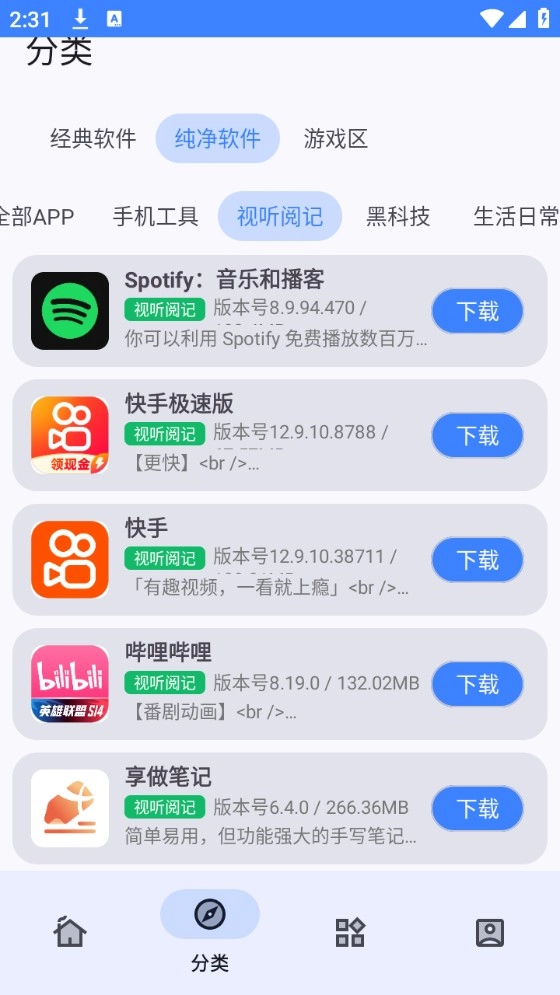This screenshot has width=560, height=995.
Task: Open the 享做笔记 app details
Action: click(280, 808)
